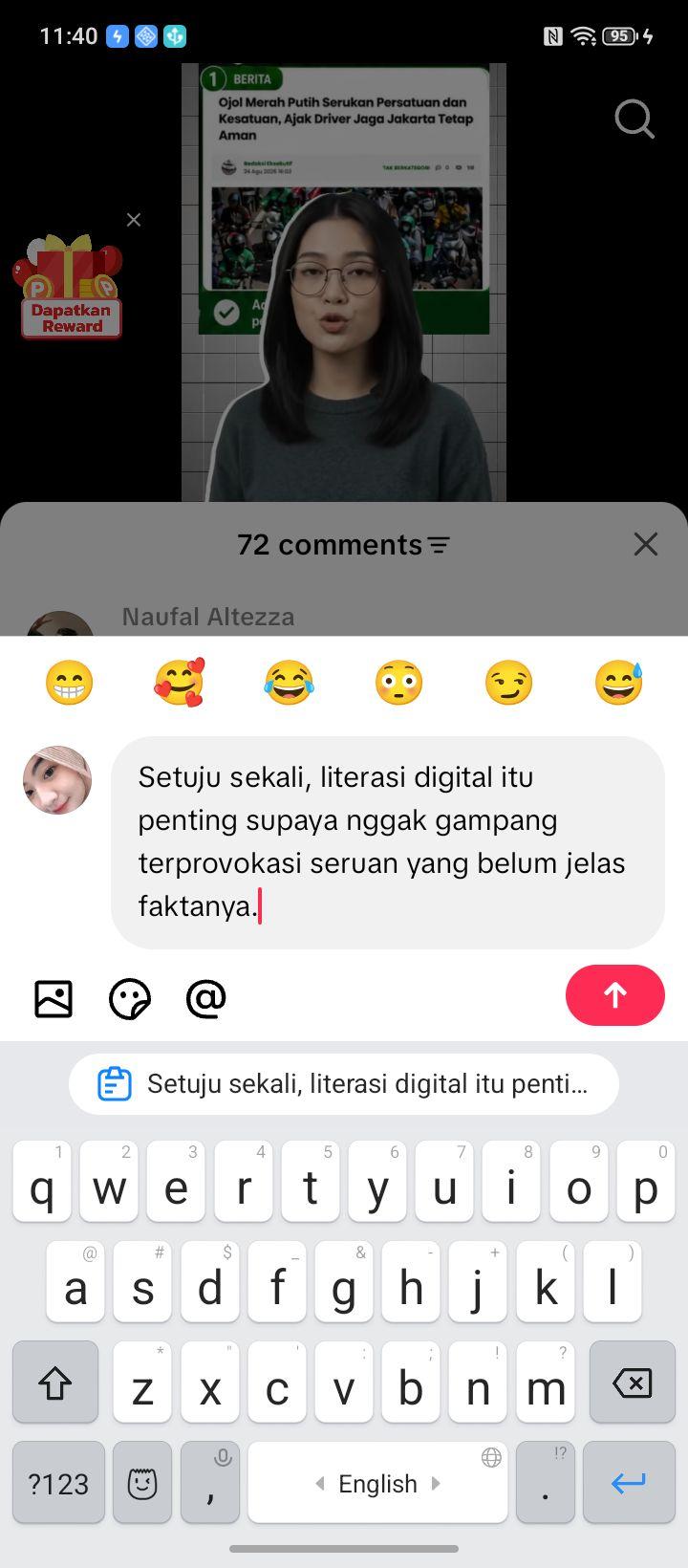Insert the flushed face emoji

point(399,683)
